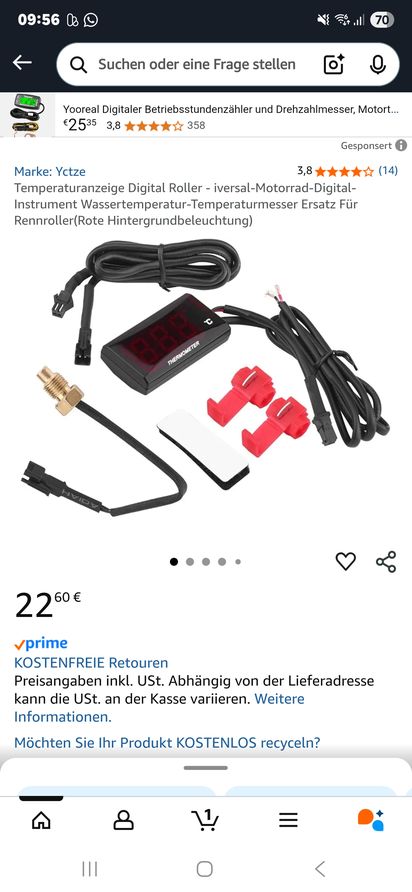Go to the Amazon home tab
The image size is (412, 892).
click(41, 820)
